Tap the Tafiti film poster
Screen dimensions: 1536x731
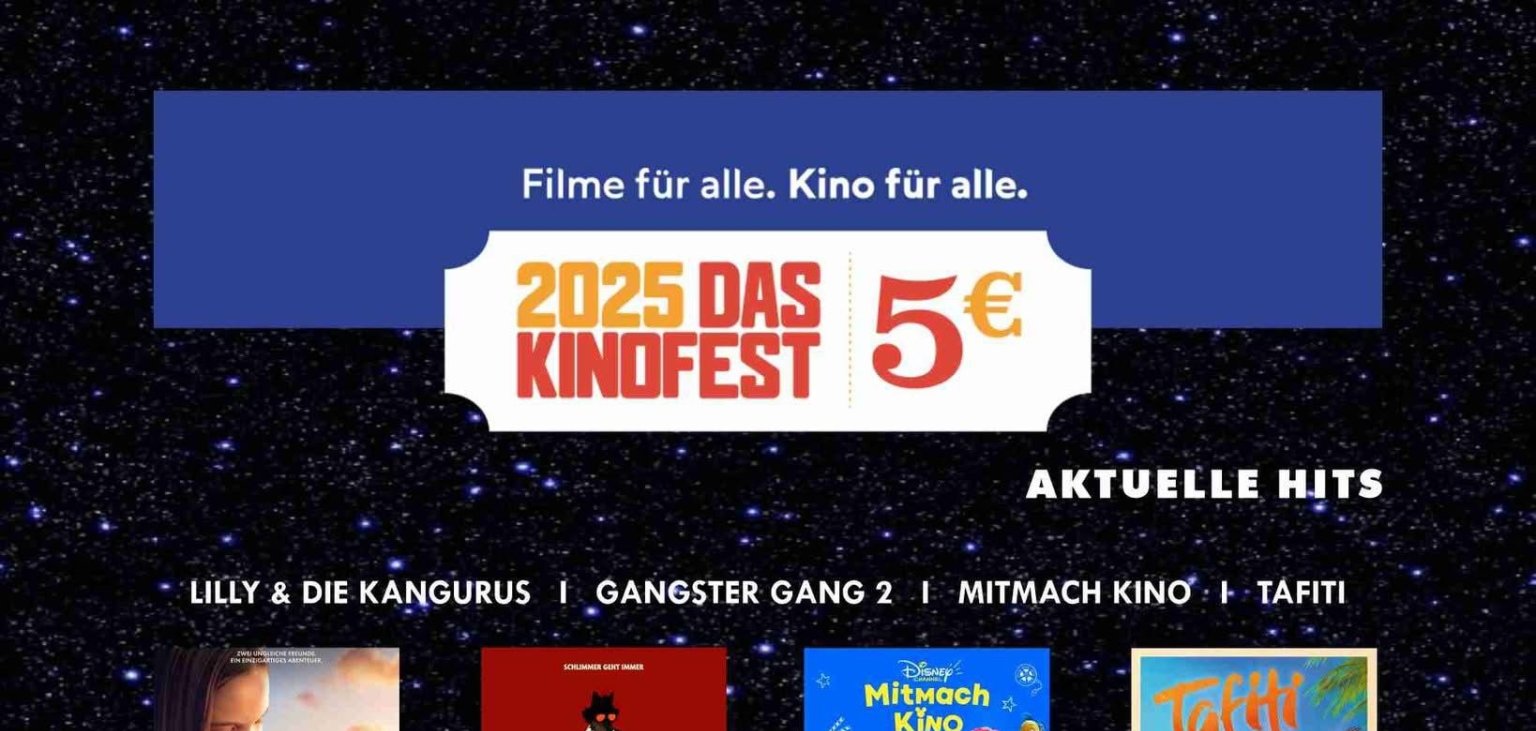point(1253,689)
